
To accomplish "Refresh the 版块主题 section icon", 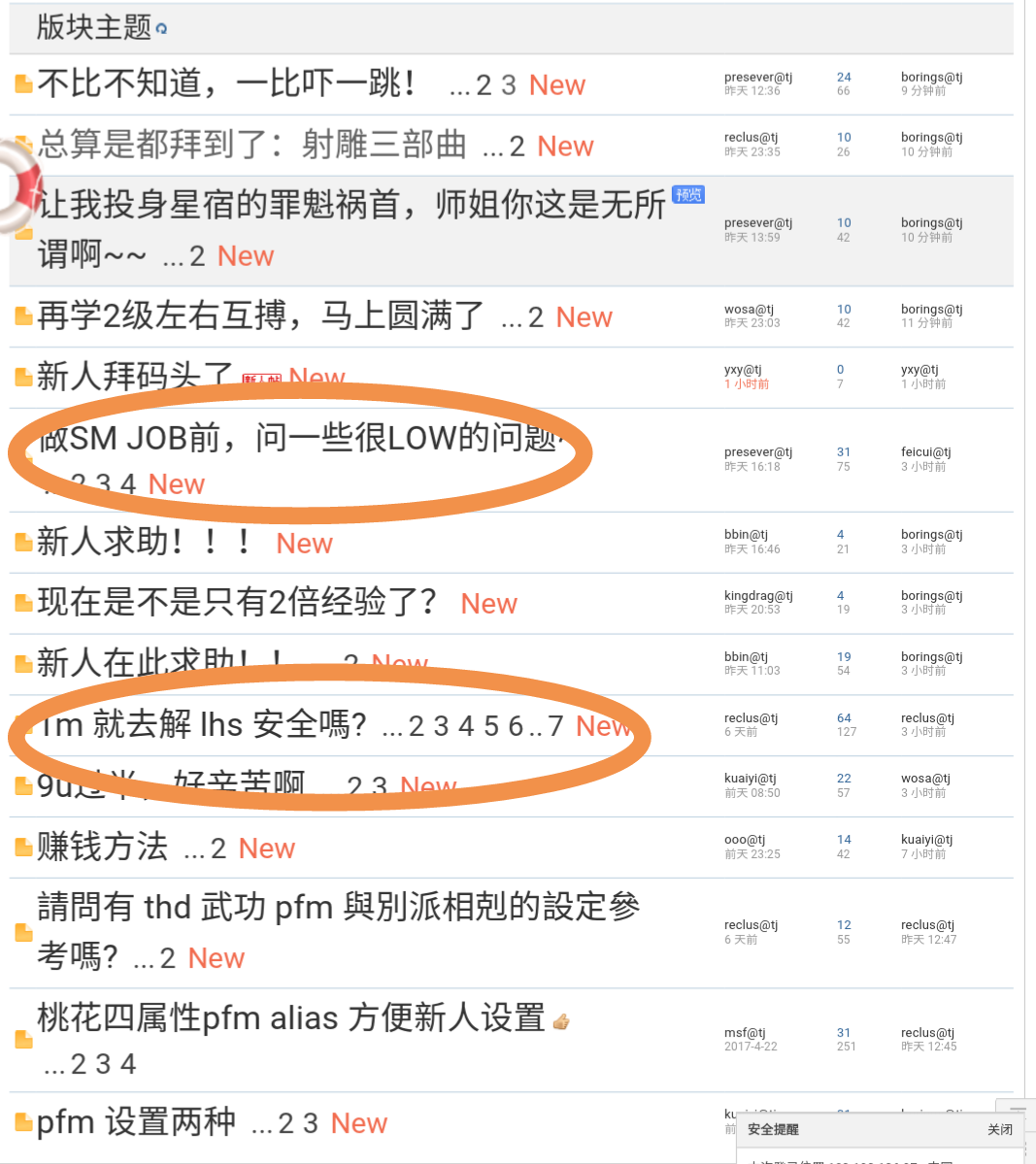I will click(x=161, y=29).
